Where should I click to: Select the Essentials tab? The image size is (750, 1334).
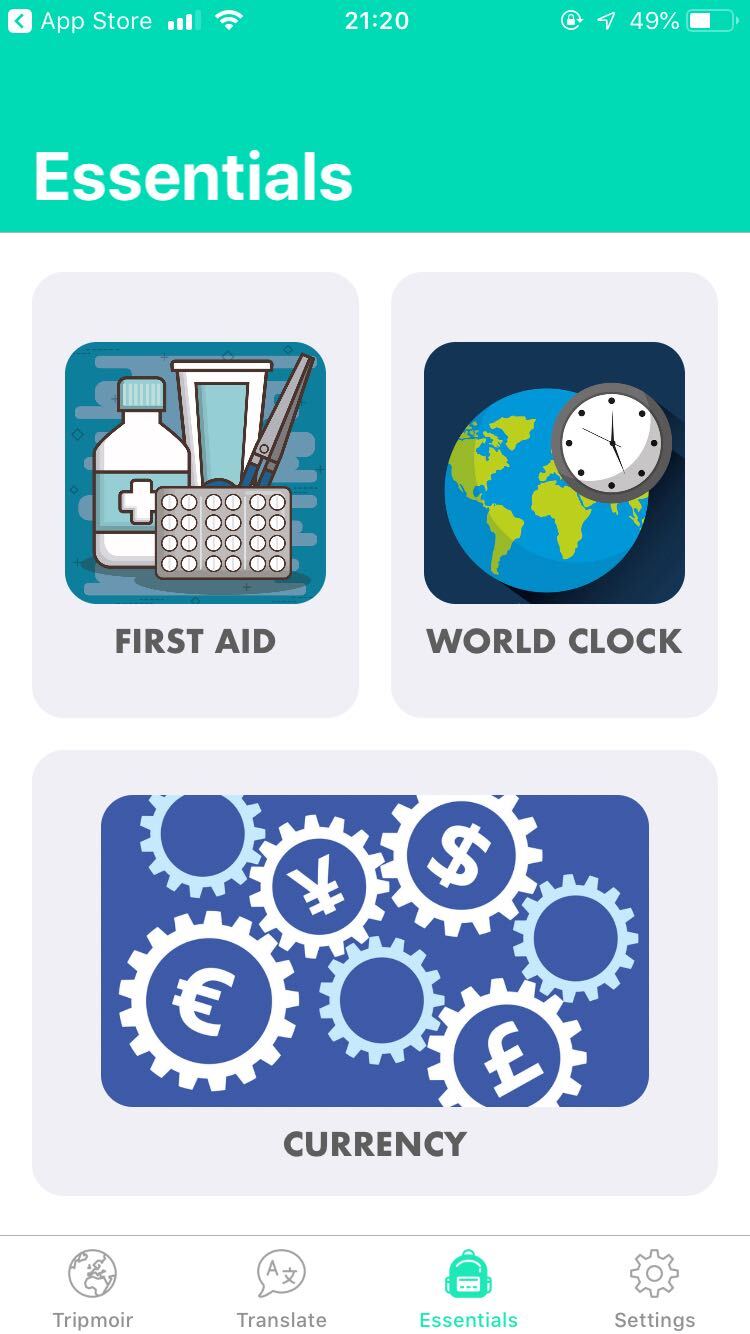coord(468,1288)
